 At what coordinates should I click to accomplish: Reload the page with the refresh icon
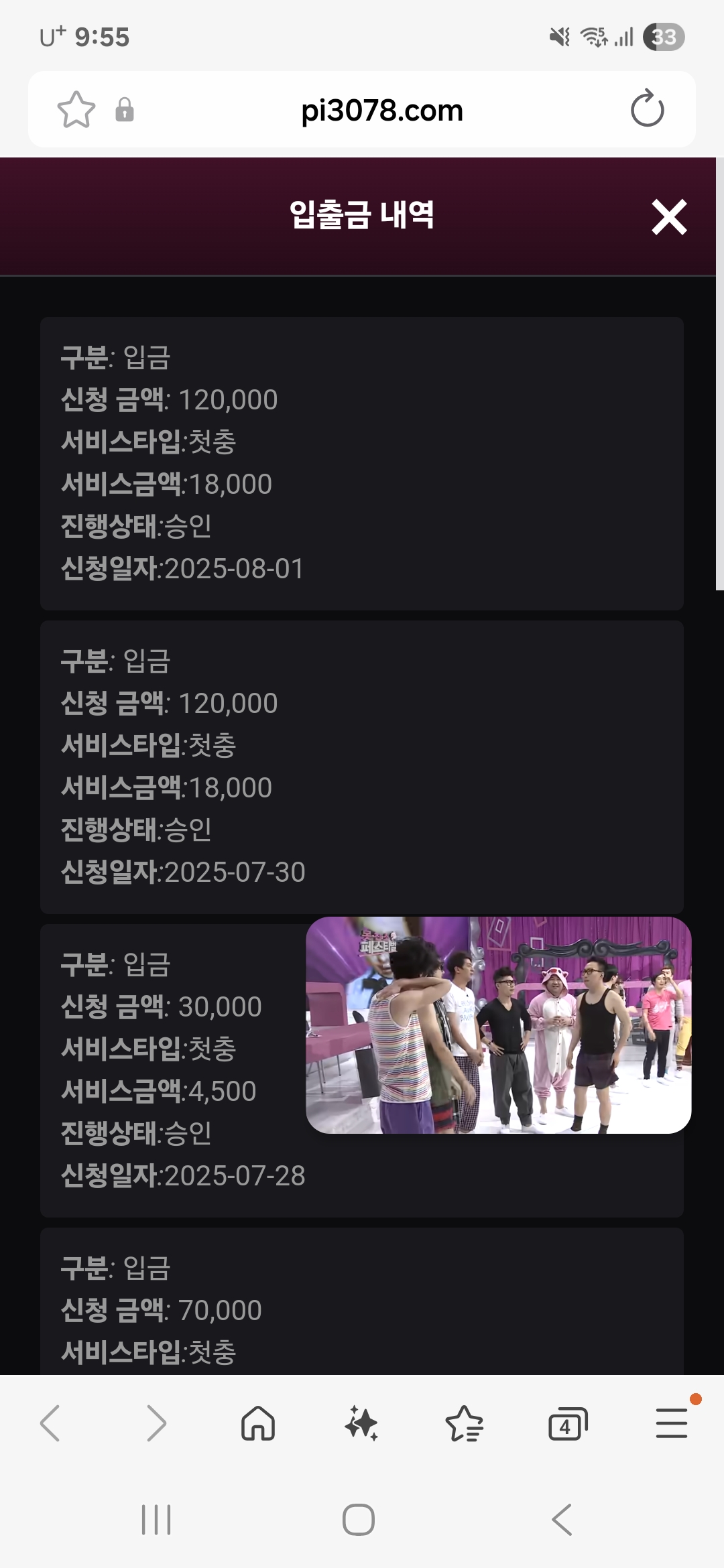point(647,109)
